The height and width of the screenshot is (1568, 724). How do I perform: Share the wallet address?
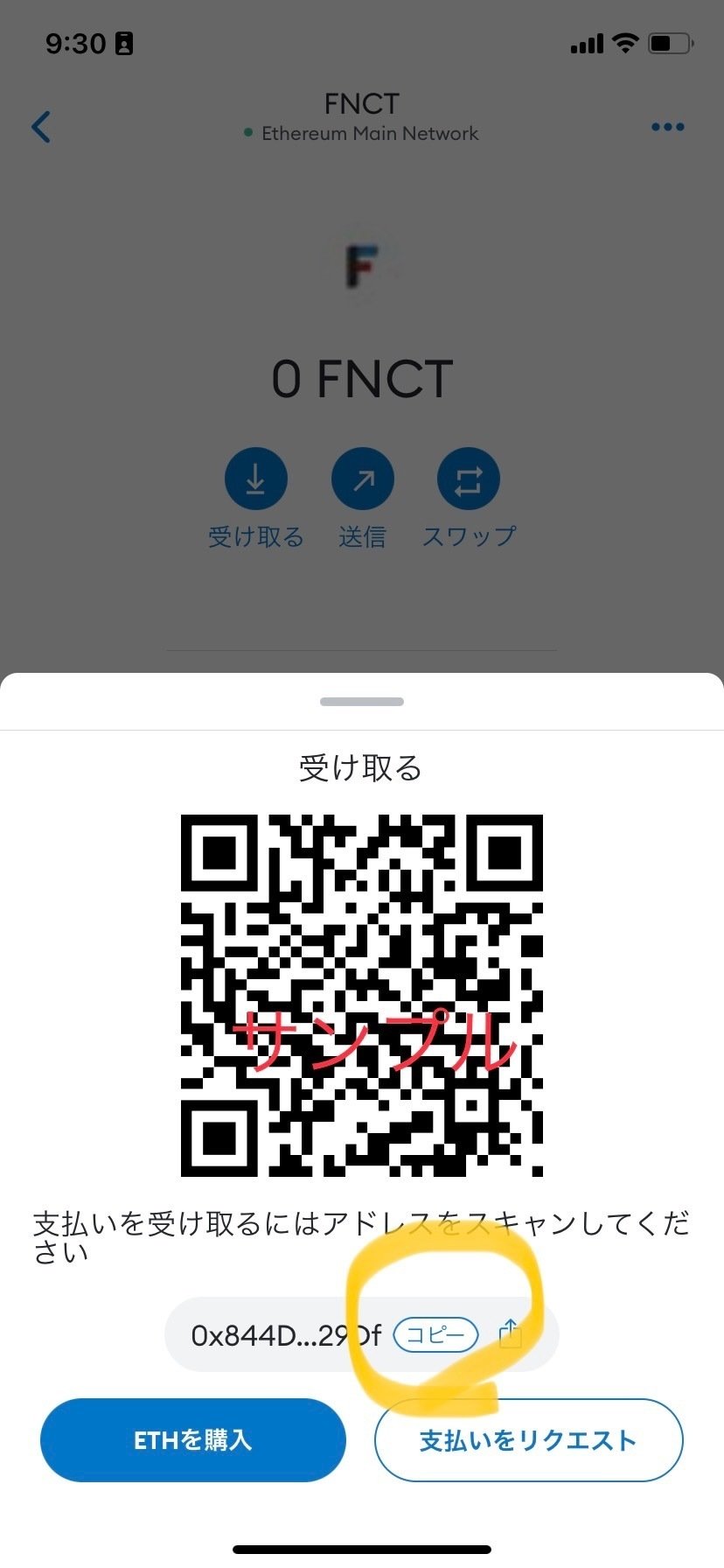[510, 1333]
